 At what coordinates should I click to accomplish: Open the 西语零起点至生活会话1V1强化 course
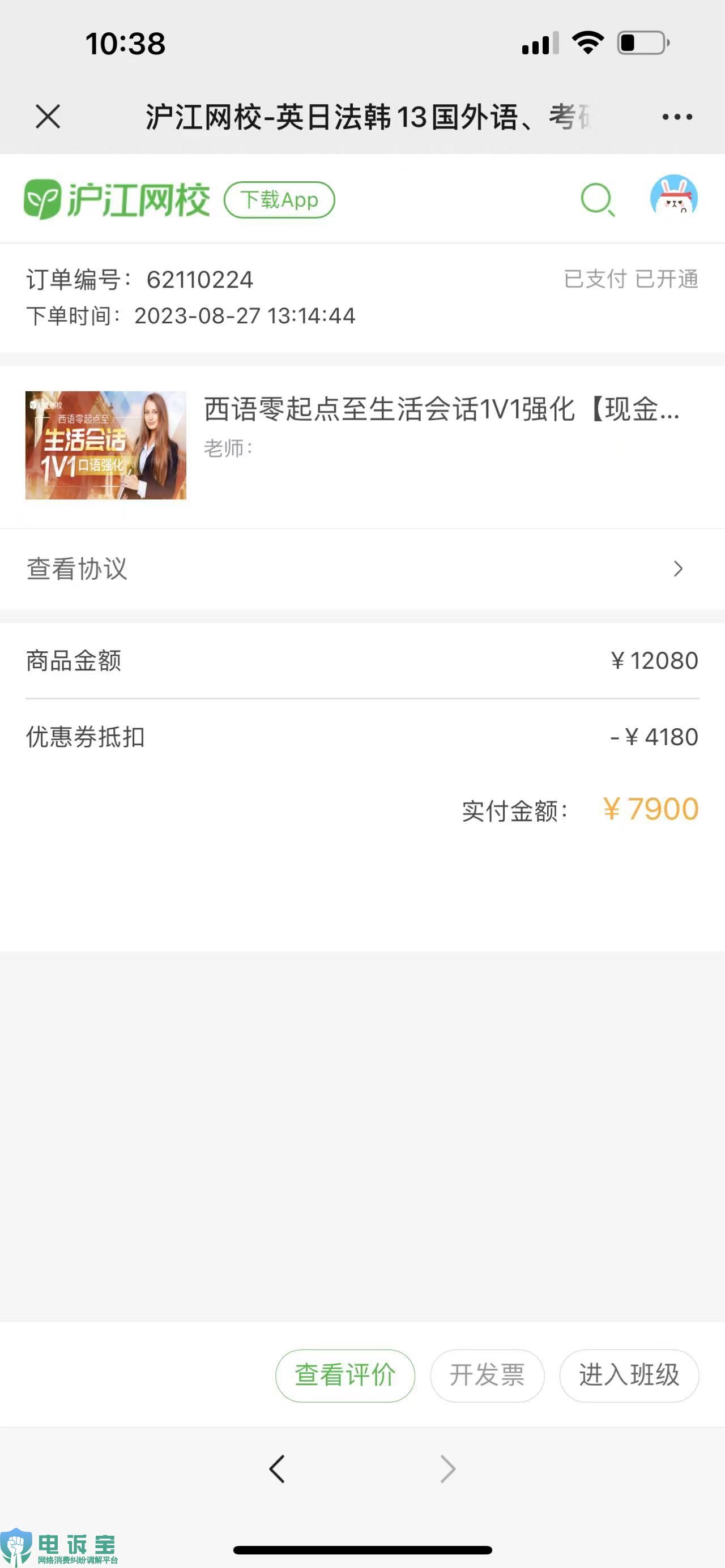click(x=361, y=446)
